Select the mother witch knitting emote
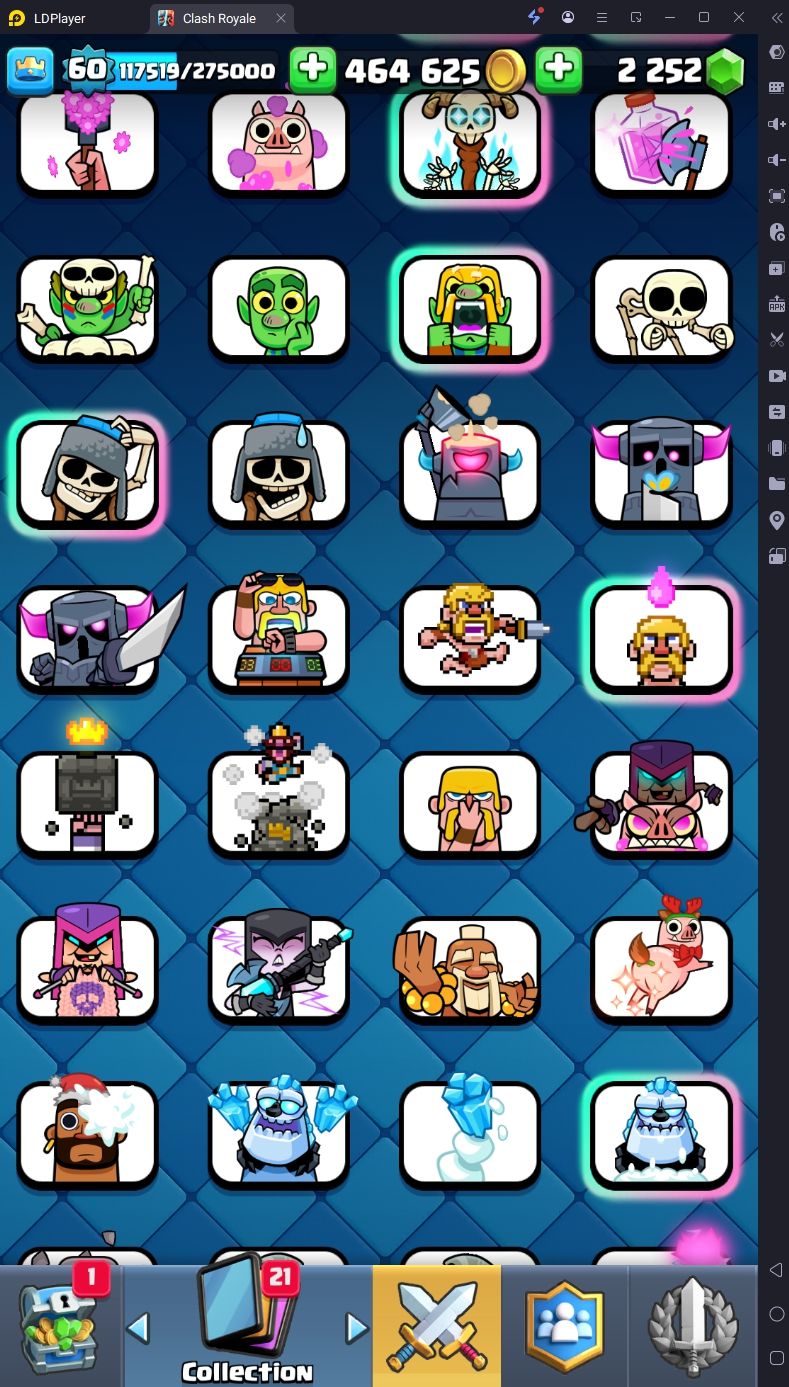This screenshot has width=789, height=1387. [88, 968]
